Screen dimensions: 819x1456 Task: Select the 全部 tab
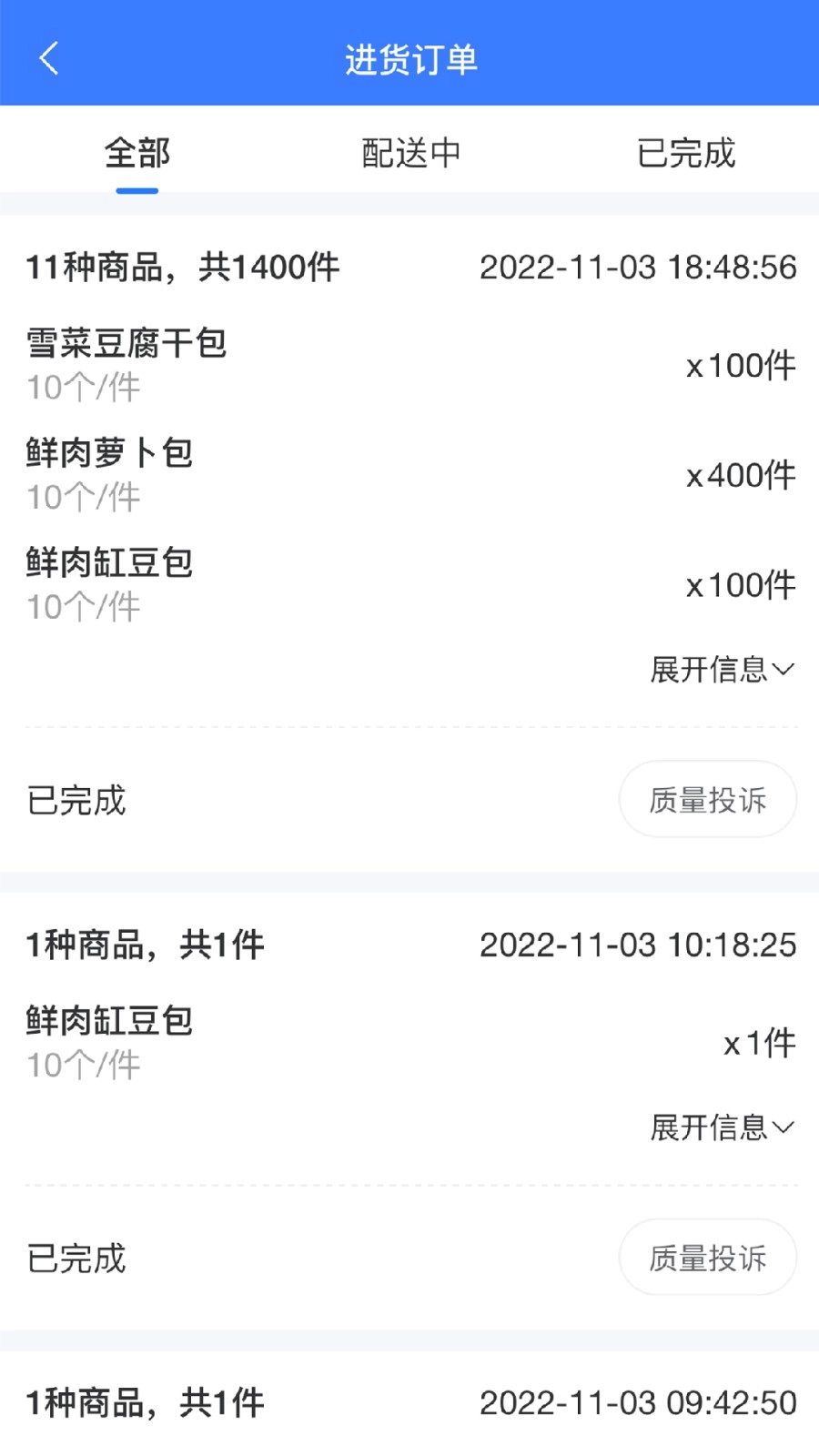[x=137, y=153]
